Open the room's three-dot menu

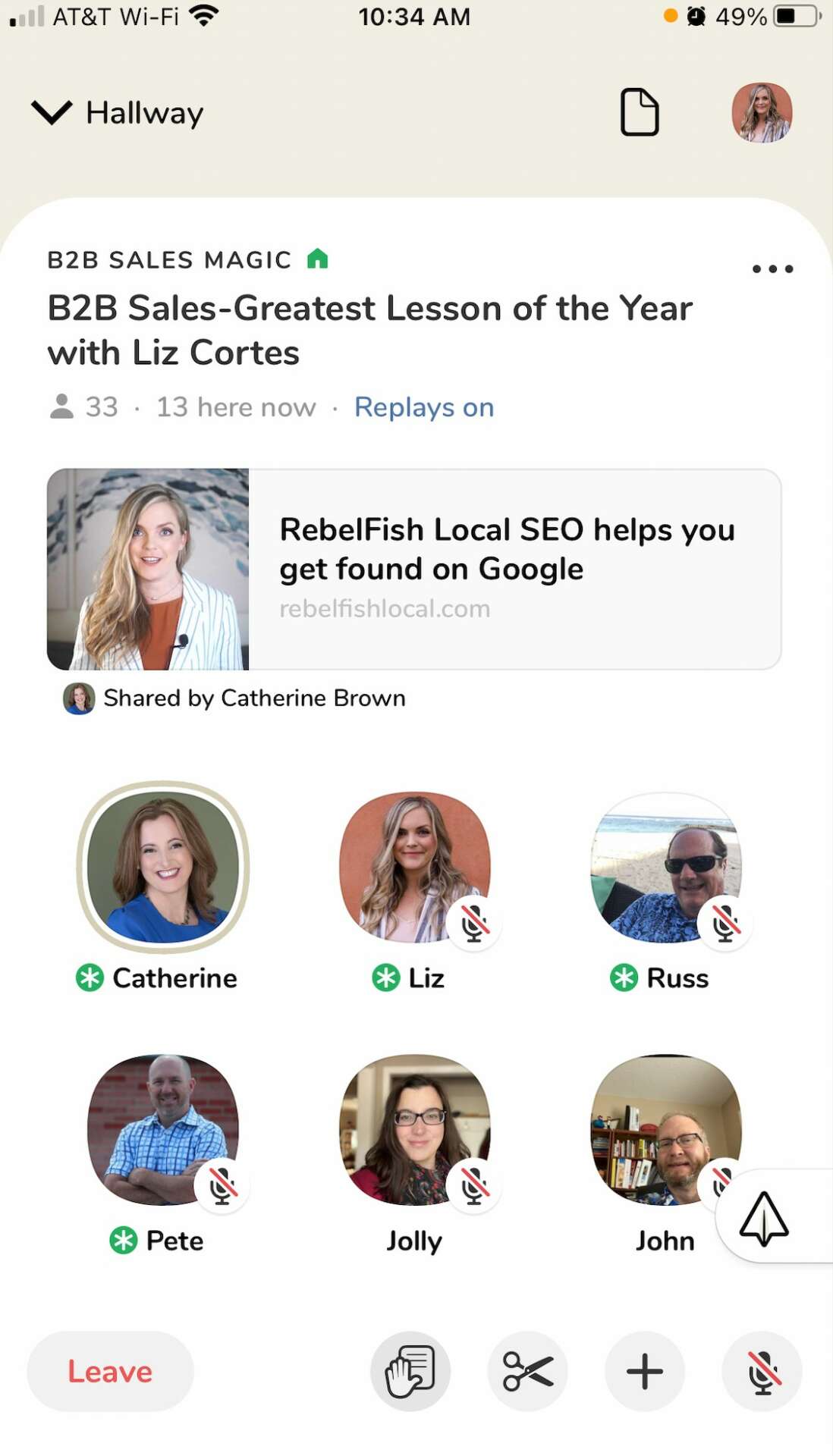772,269
